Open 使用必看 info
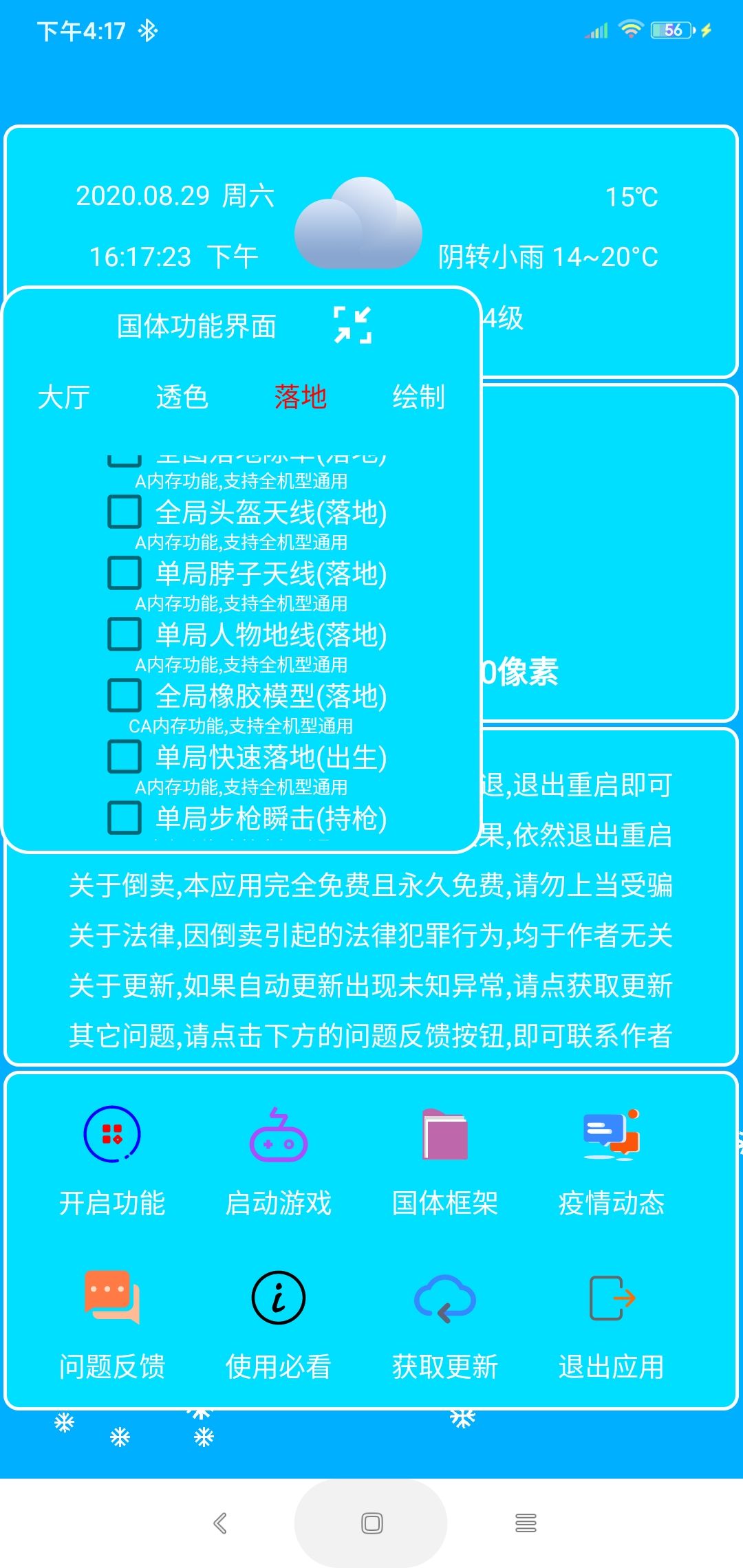The width and height of the screenshot is (743, 1568). [x=279, y=1324]
